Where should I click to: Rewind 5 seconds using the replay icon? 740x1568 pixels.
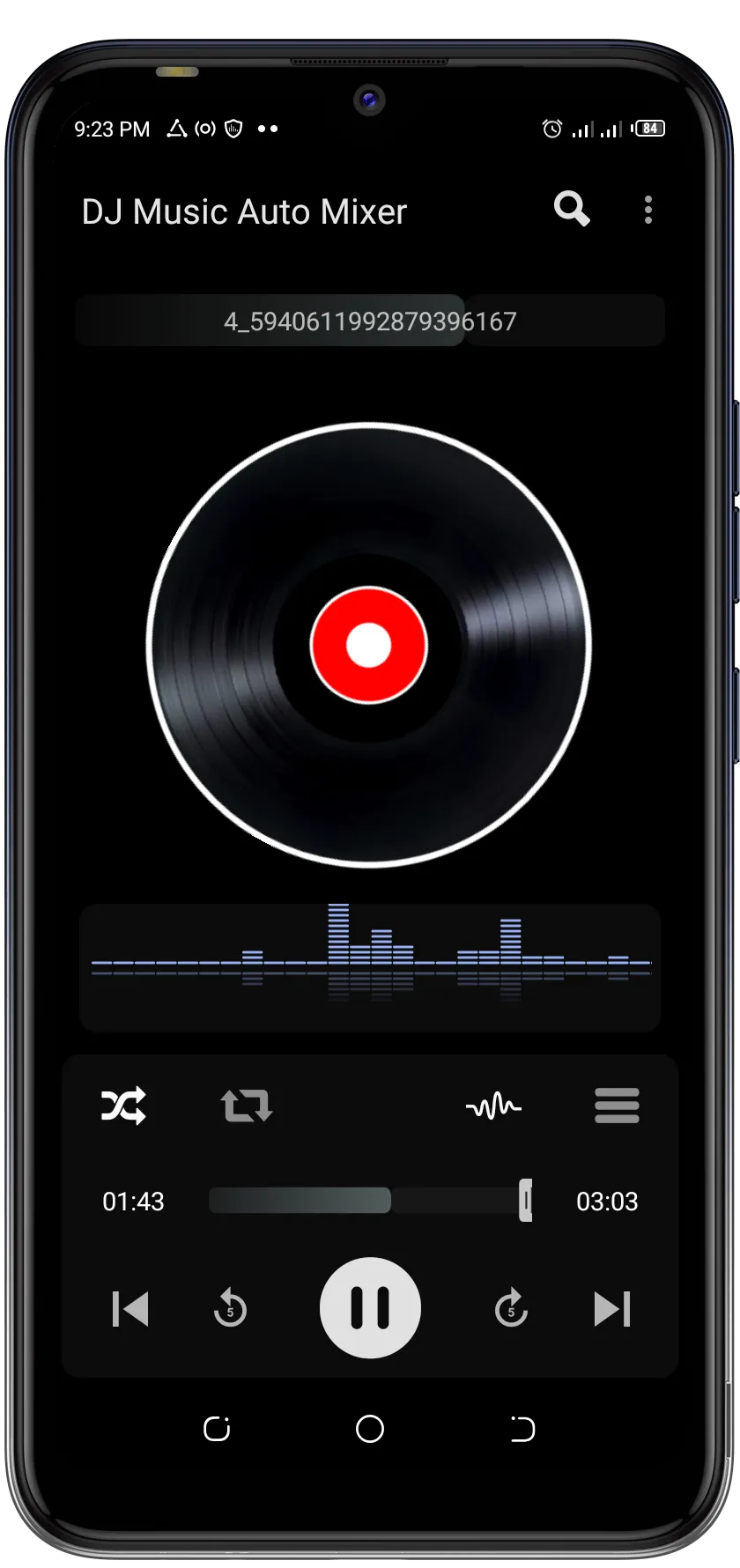pyautogui.click(x=230, y=1308)
